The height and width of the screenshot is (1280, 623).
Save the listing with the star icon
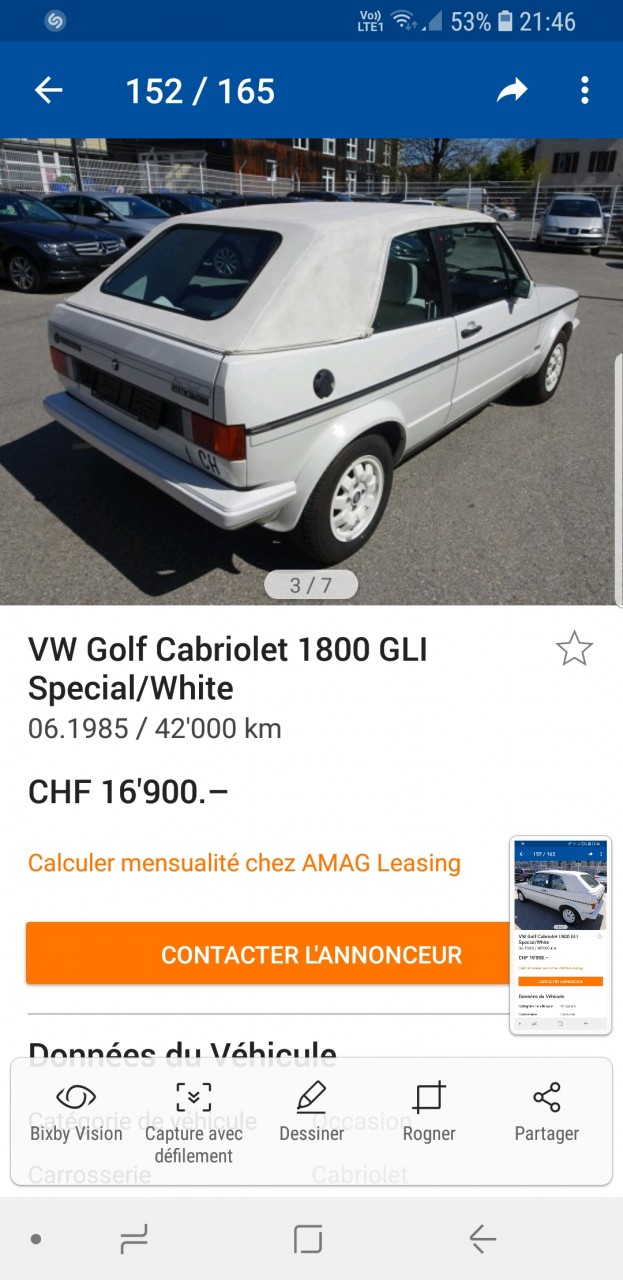(x=574, y=649)
